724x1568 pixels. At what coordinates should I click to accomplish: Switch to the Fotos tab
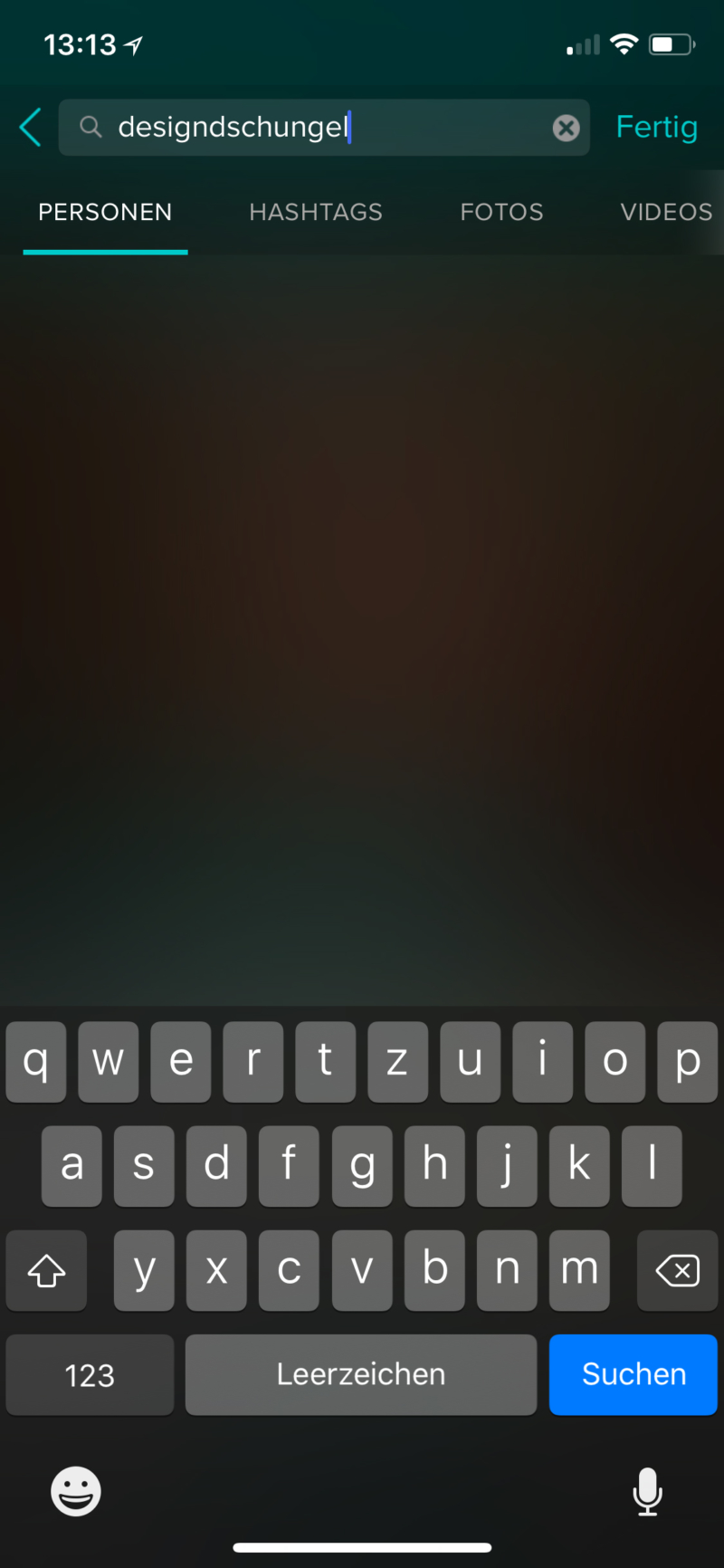[501, 212]
